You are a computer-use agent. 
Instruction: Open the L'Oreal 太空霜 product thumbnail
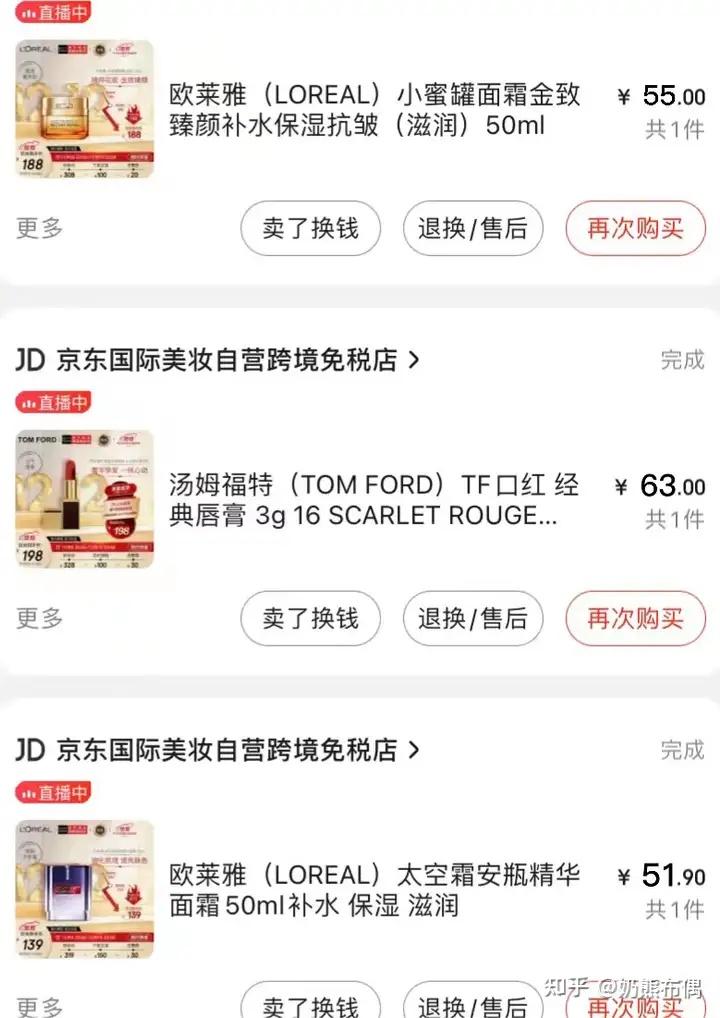[84, 889]
